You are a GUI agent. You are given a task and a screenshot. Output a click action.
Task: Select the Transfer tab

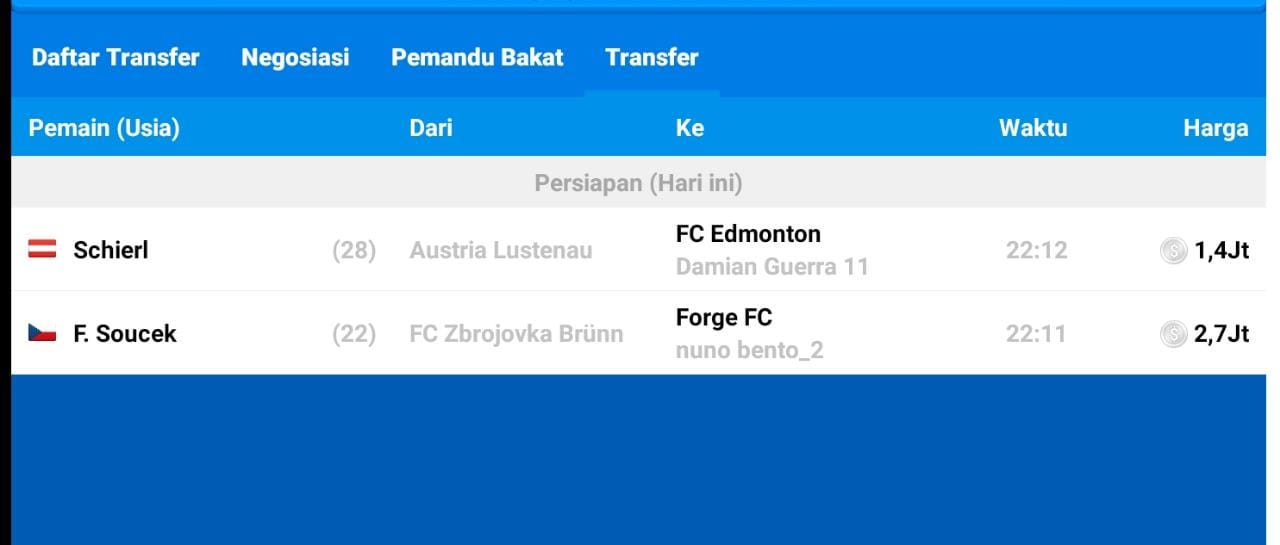652,58
